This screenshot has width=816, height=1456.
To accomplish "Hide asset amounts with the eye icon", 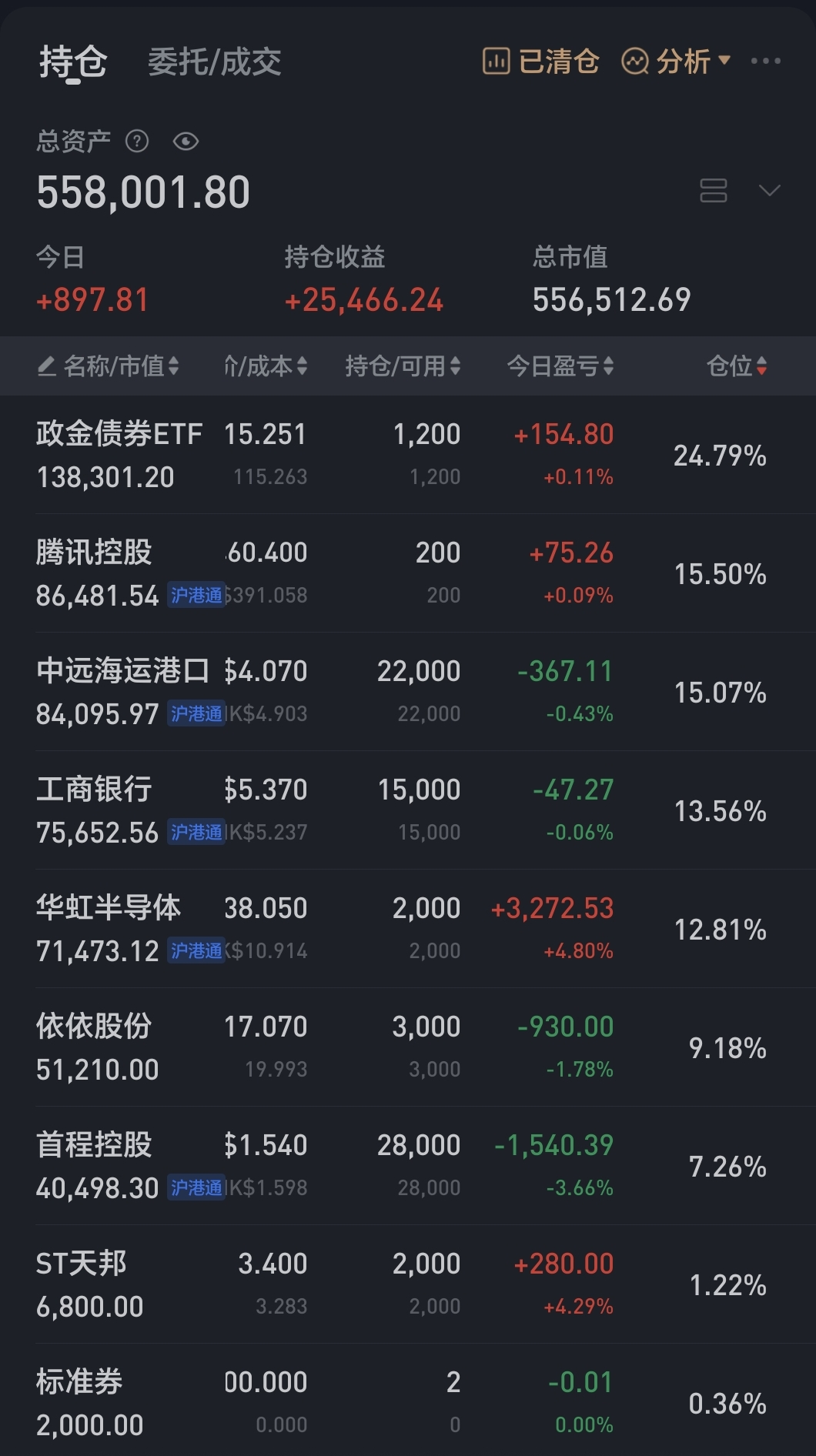I will click(186, 142).
